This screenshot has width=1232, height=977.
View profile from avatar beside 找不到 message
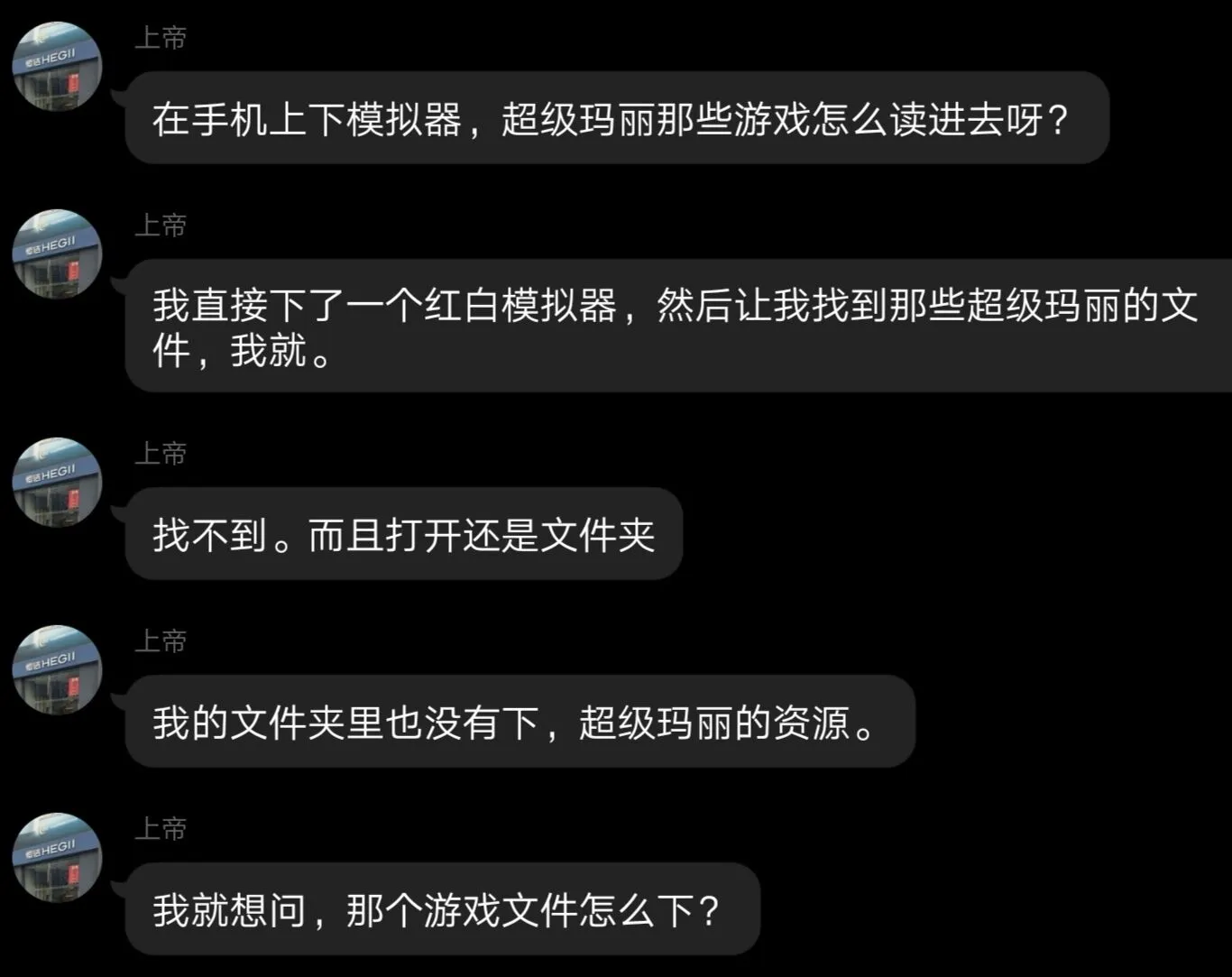pyautogui.click(x=57, y=483)
